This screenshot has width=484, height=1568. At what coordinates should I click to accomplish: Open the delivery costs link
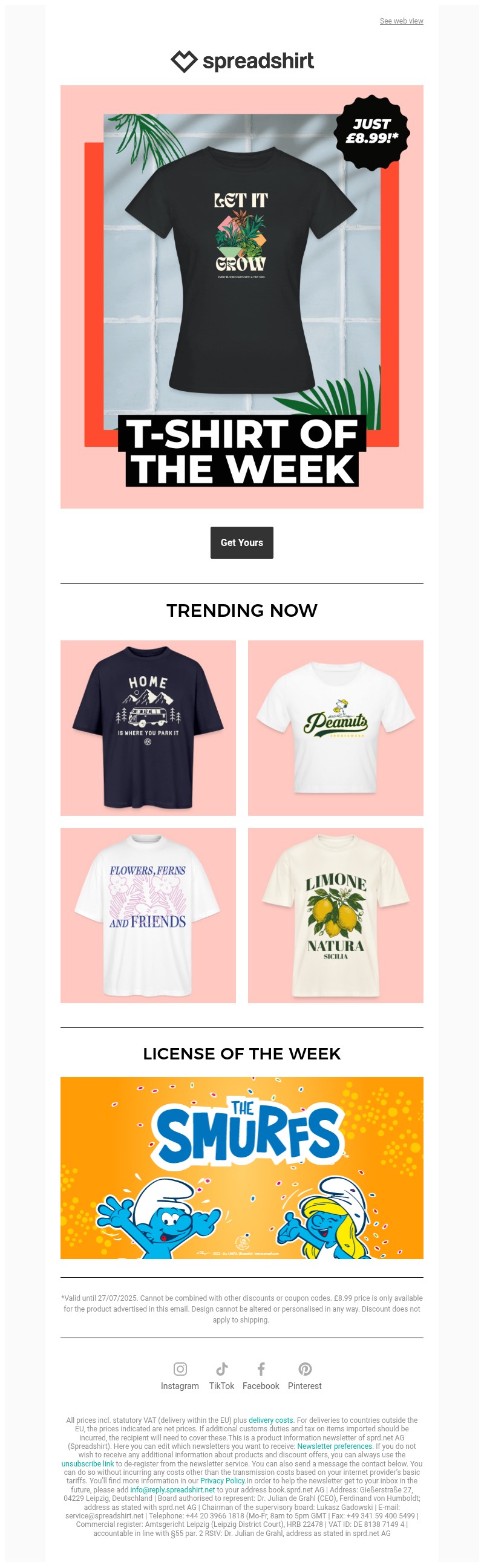pos(270,1420)
